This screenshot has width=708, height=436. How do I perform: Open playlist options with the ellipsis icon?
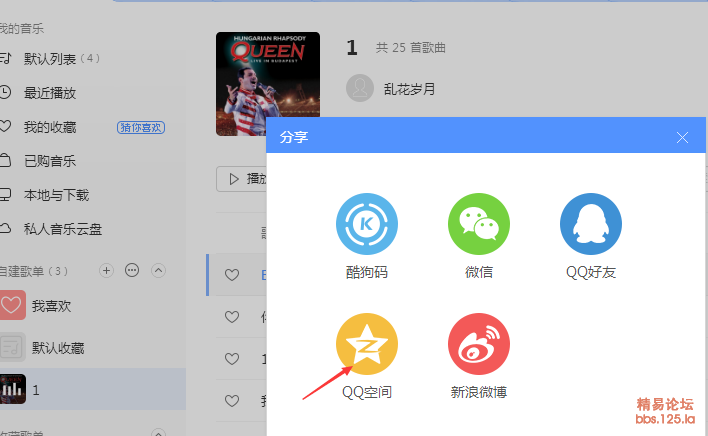coord(132,271)
